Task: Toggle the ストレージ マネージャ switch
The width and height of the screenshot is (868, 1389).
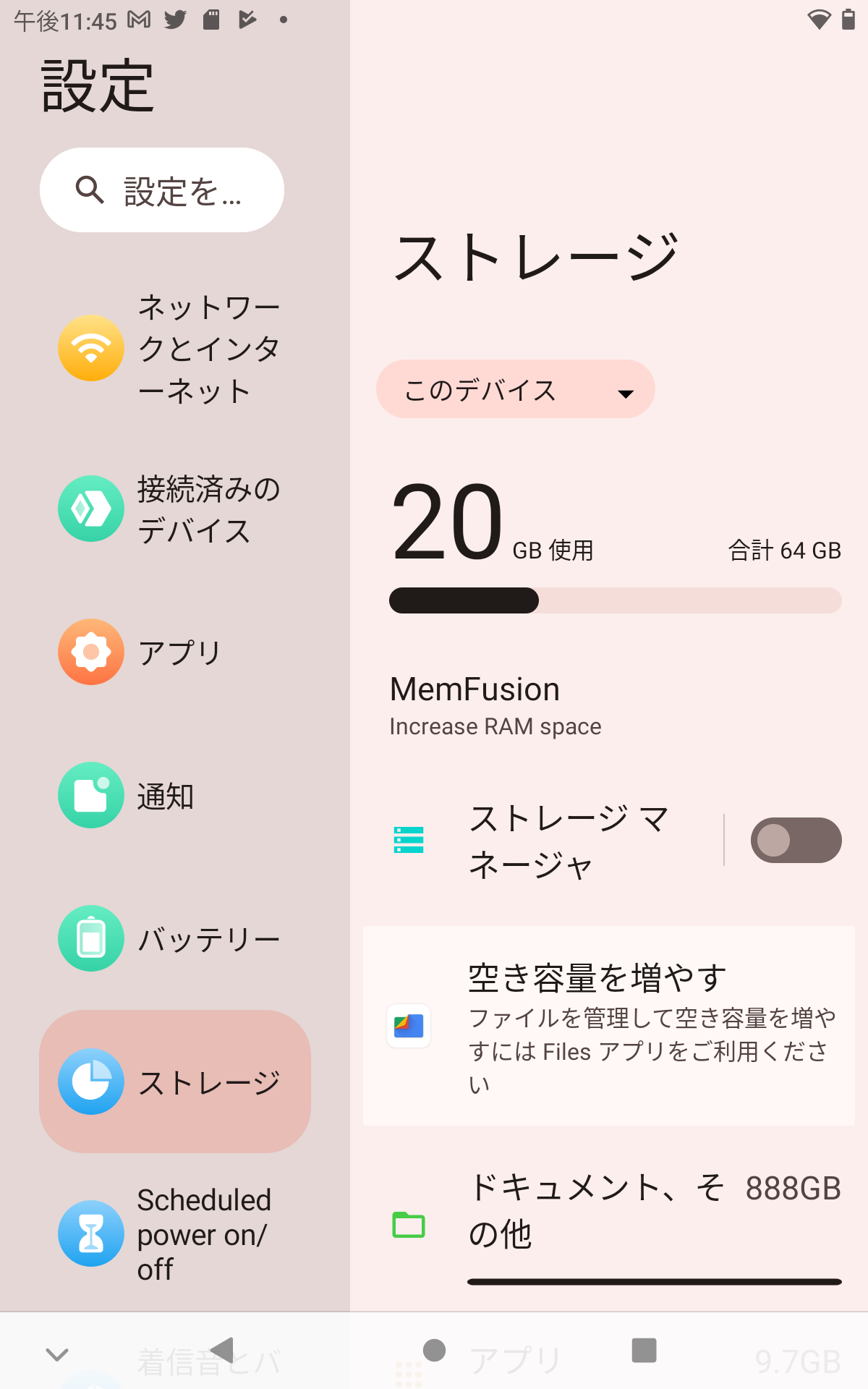Action: [796, 841]
